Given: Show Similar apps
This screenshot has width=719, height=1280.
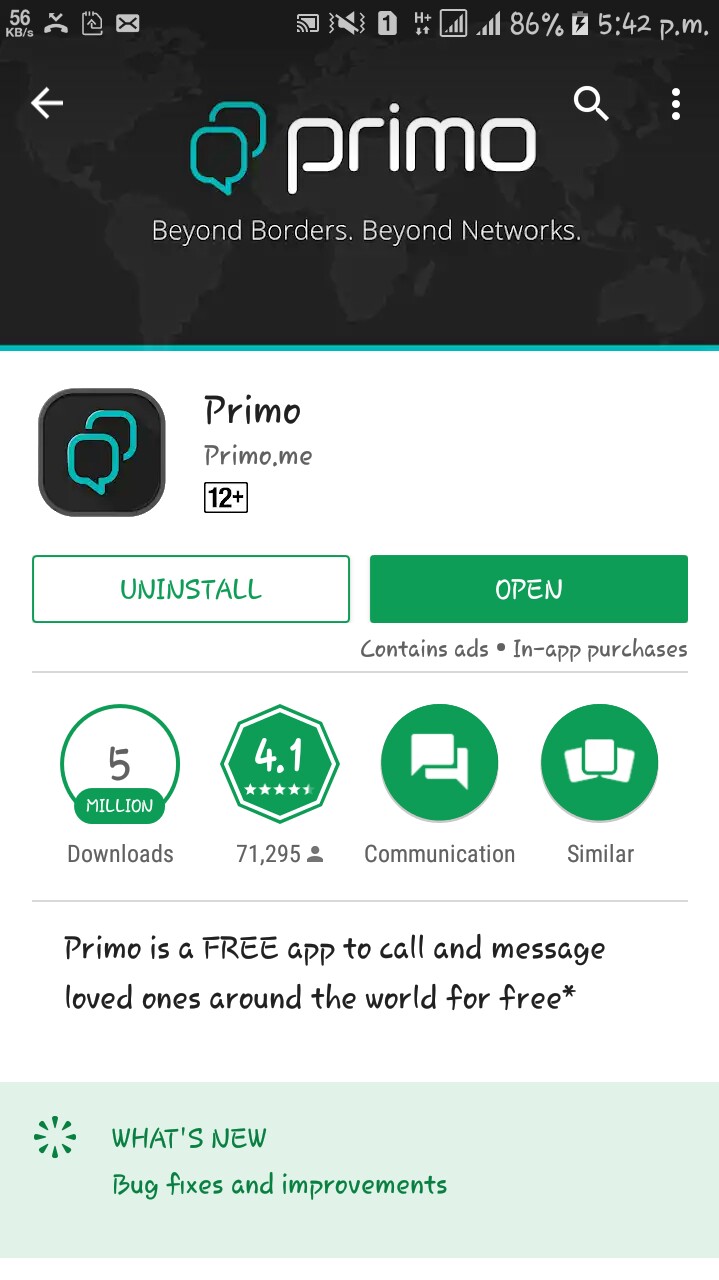Looking at the screenshot, I should pyautogui.click(x=599, y=764).
